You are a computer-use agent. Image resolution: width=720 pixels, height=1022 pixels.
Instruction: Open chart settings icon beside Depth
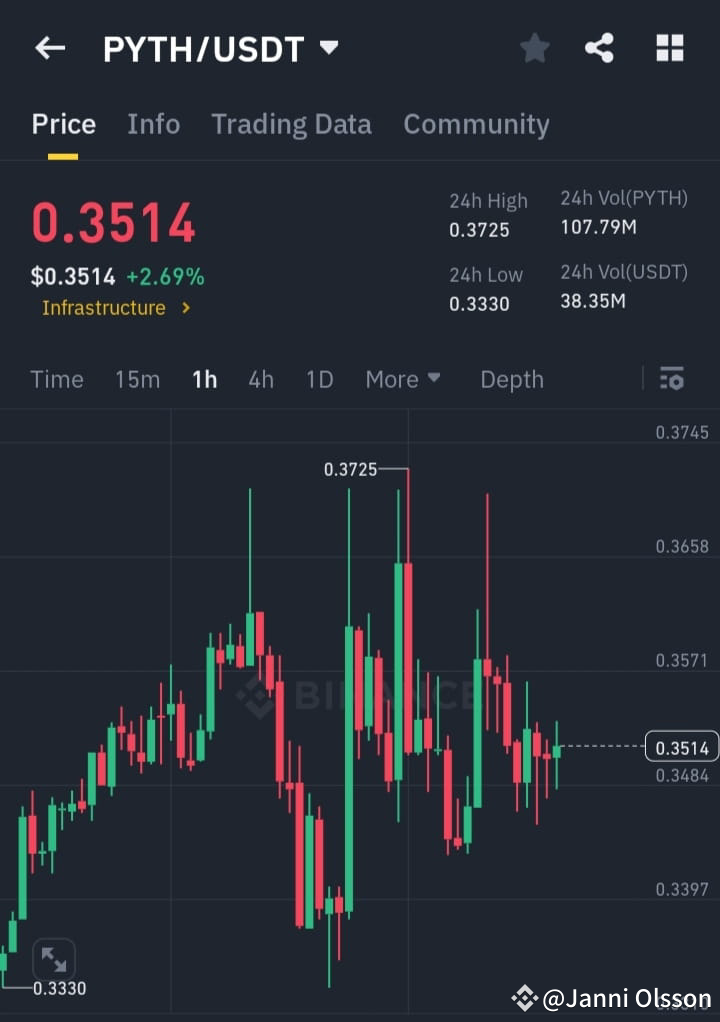671,379
